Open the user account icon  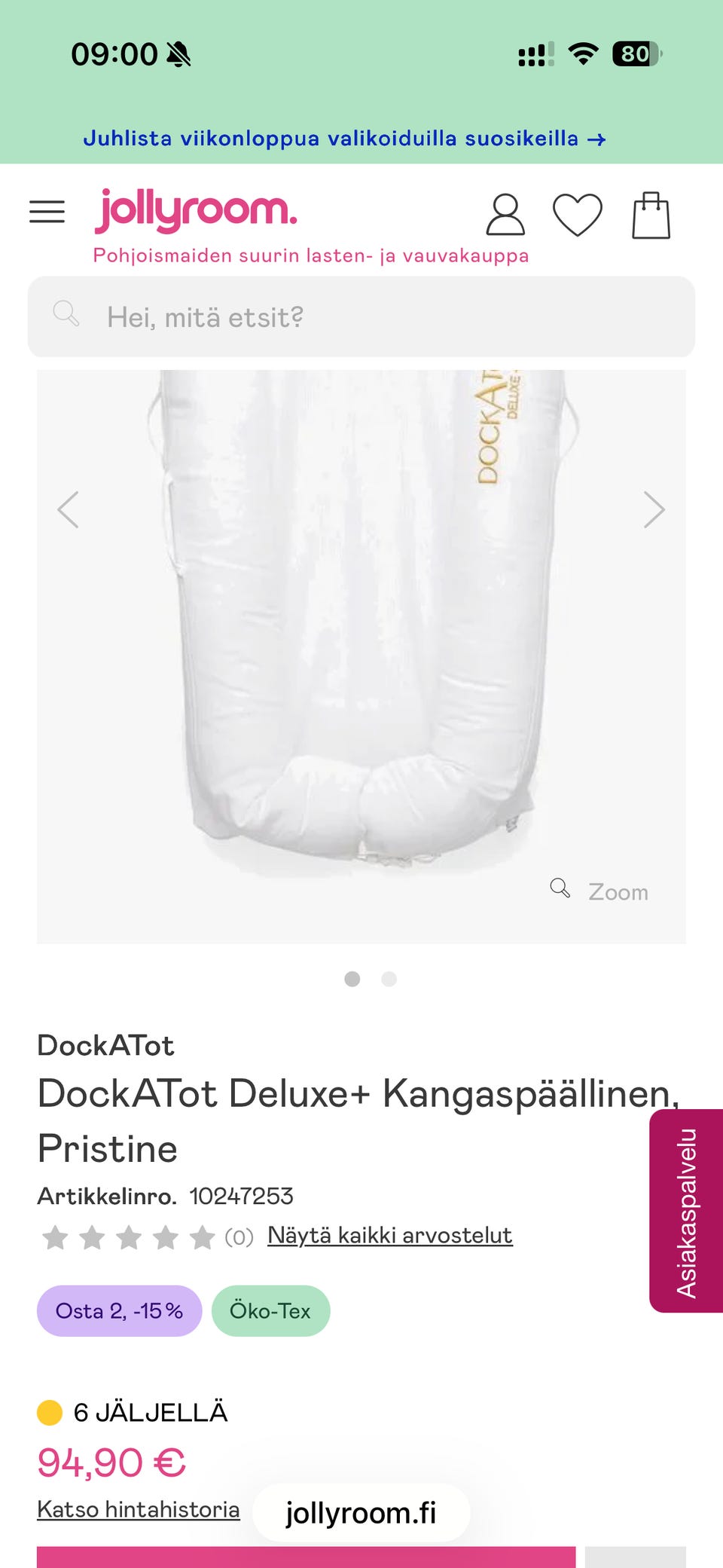click(505, 215)
